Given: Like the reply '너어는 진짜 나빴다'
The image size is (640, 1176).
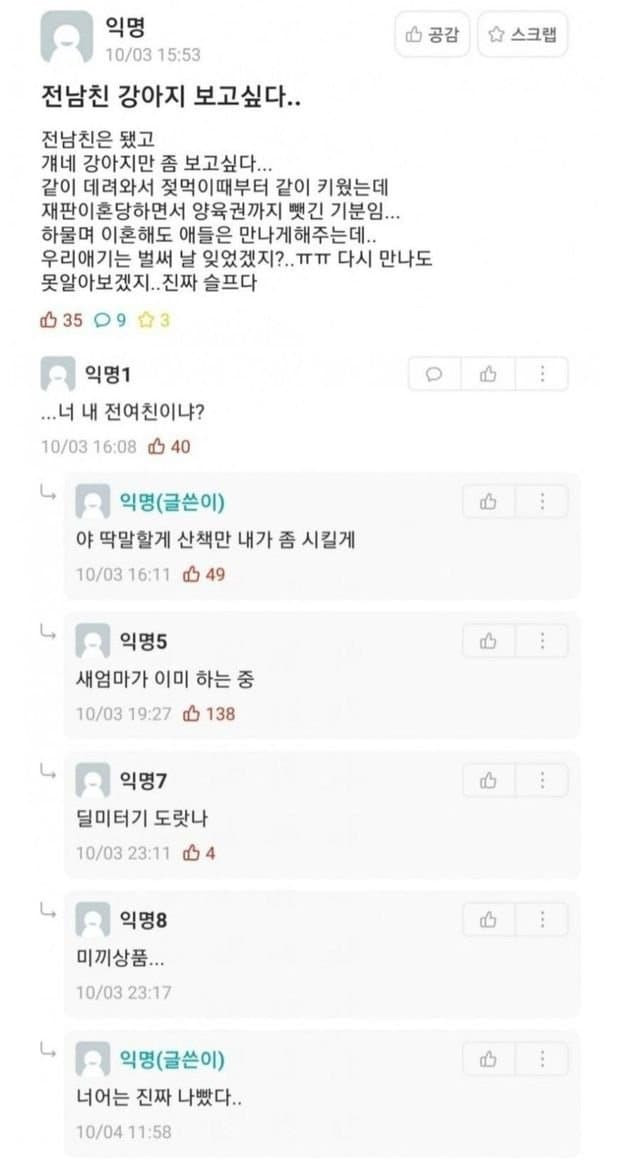Looking at the screenshot, I should (488, 1058).
